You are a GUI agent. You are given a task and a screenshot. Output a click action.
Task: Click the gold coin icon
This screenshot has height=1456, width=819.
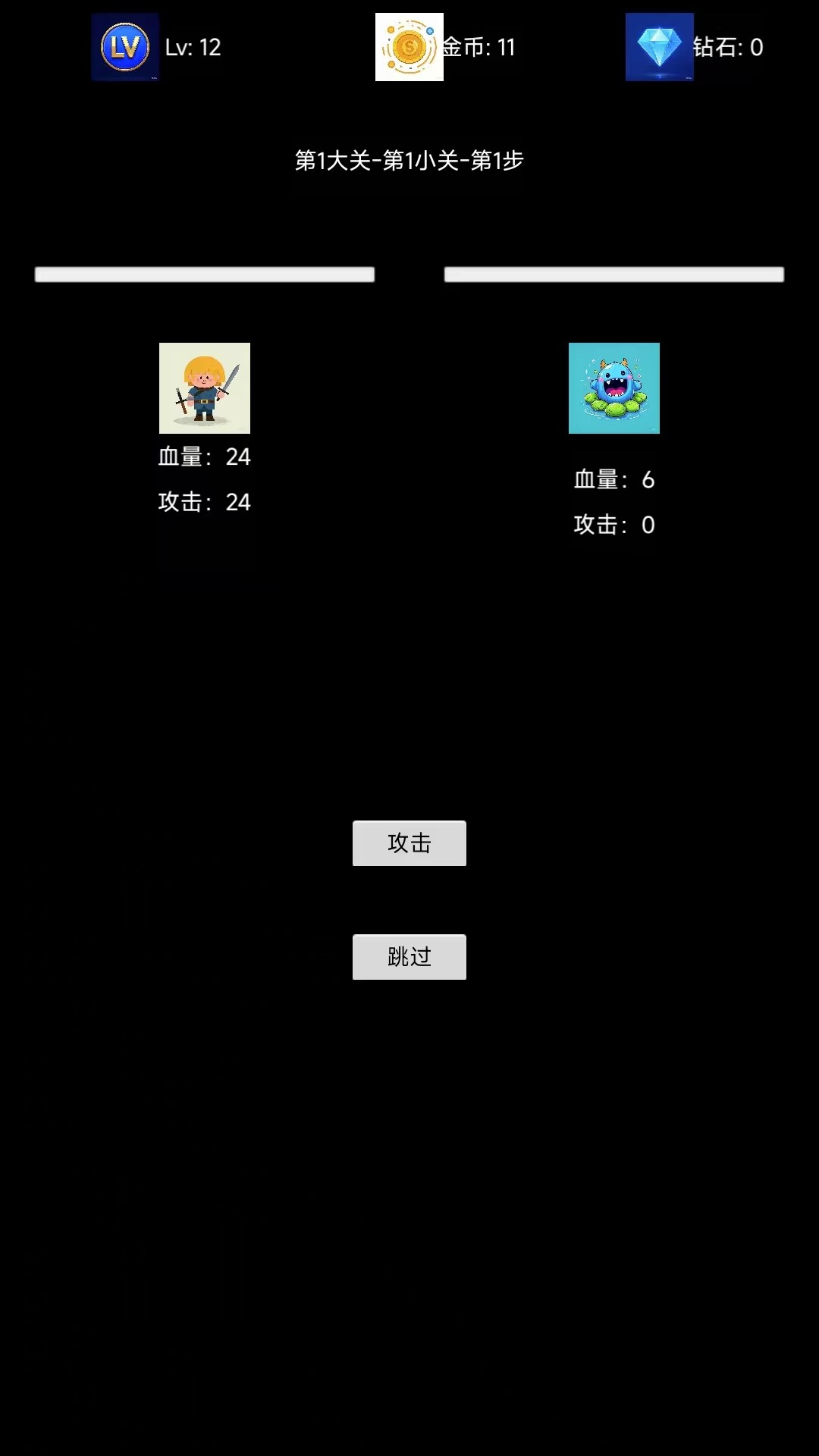(409, 47)
